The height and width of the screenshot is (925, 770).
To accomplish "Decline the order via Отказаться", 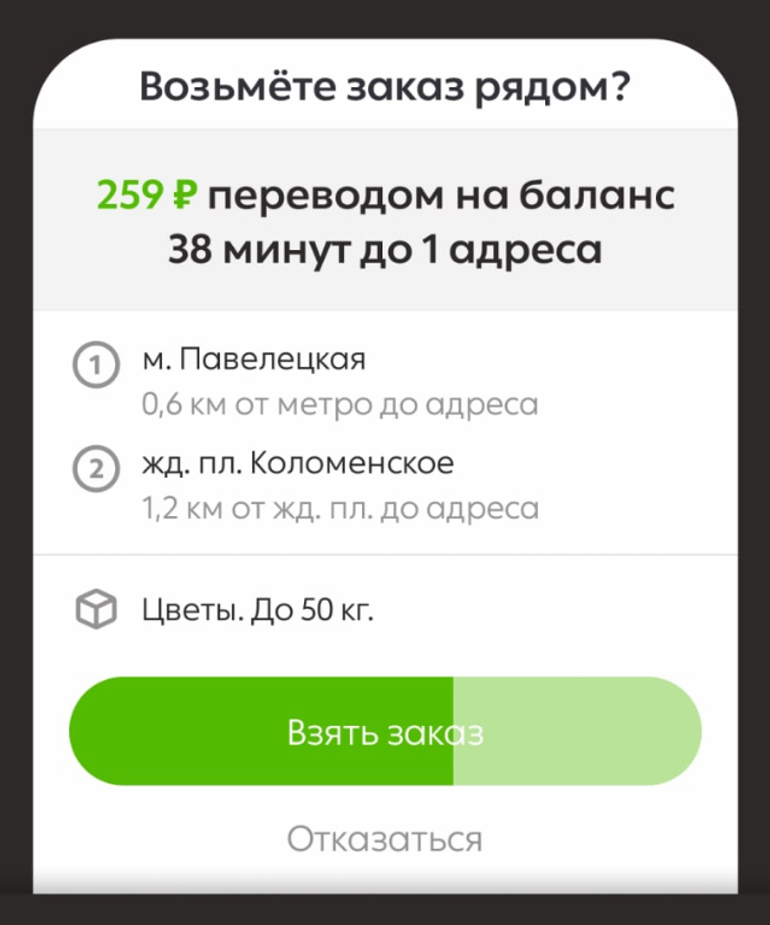I will coord(385,838).
